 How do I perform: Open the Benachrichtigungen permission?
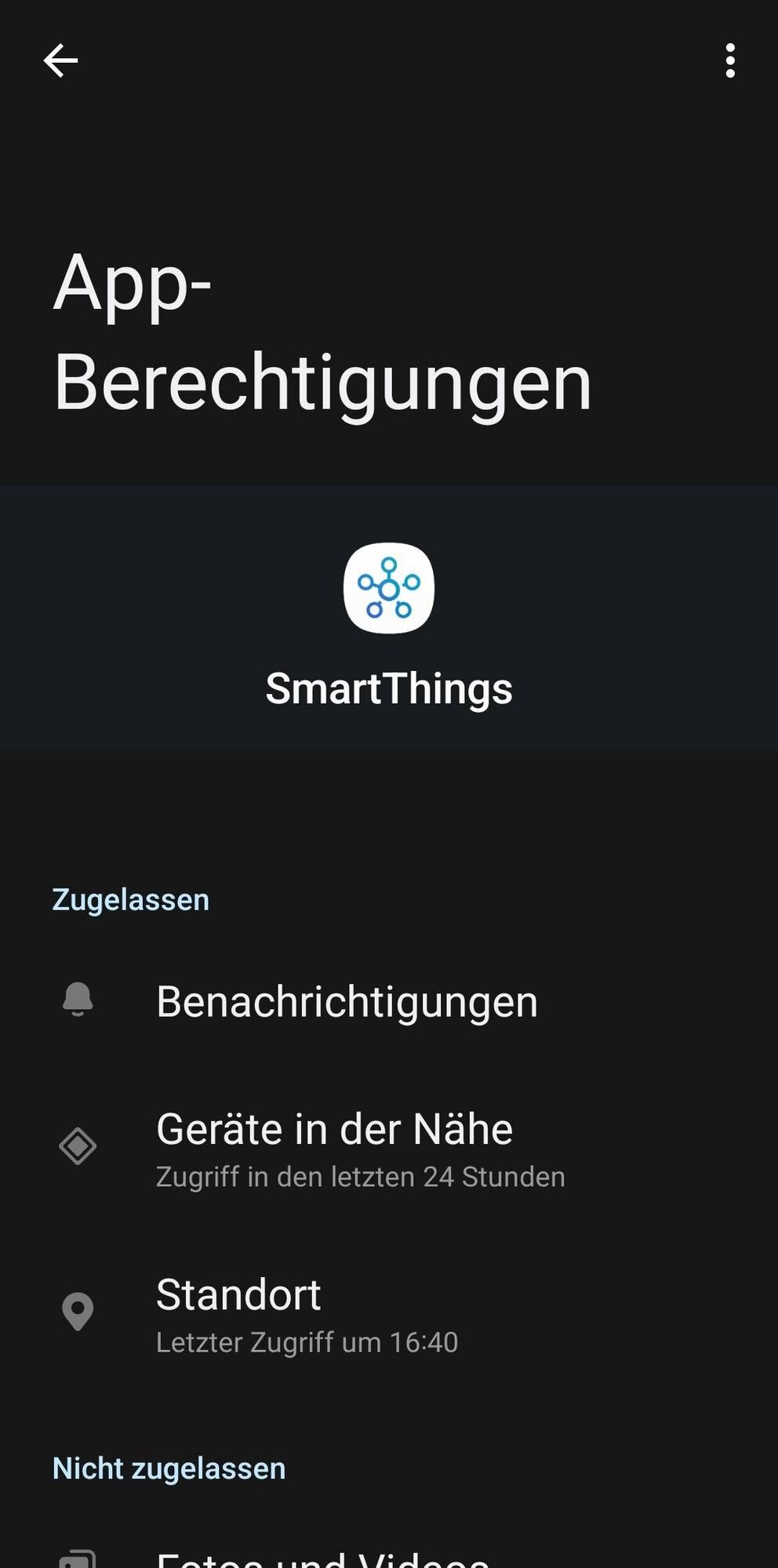coord(347,1001)
